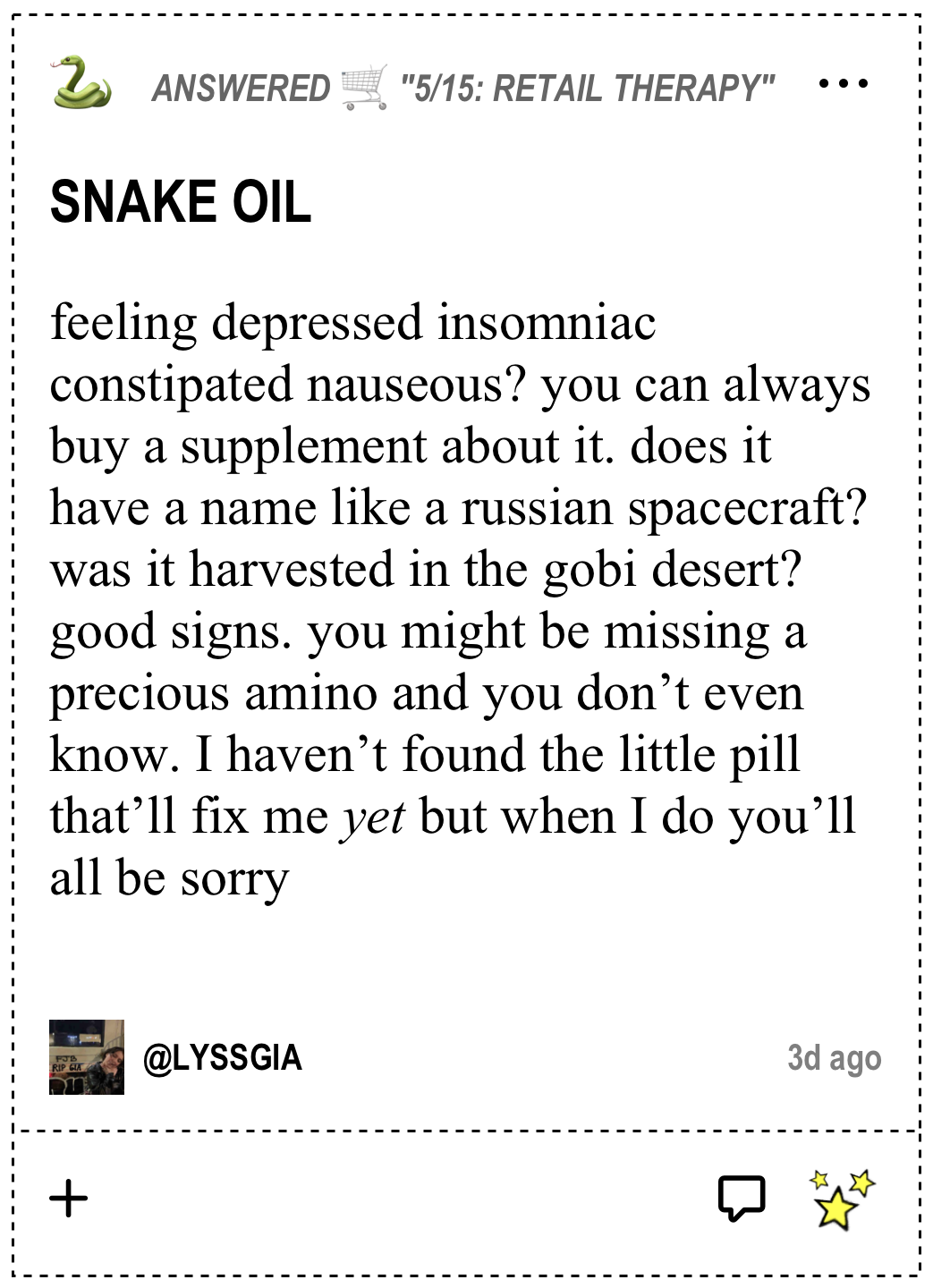Tap the plus icon below the post

(x=69, y=1198)
